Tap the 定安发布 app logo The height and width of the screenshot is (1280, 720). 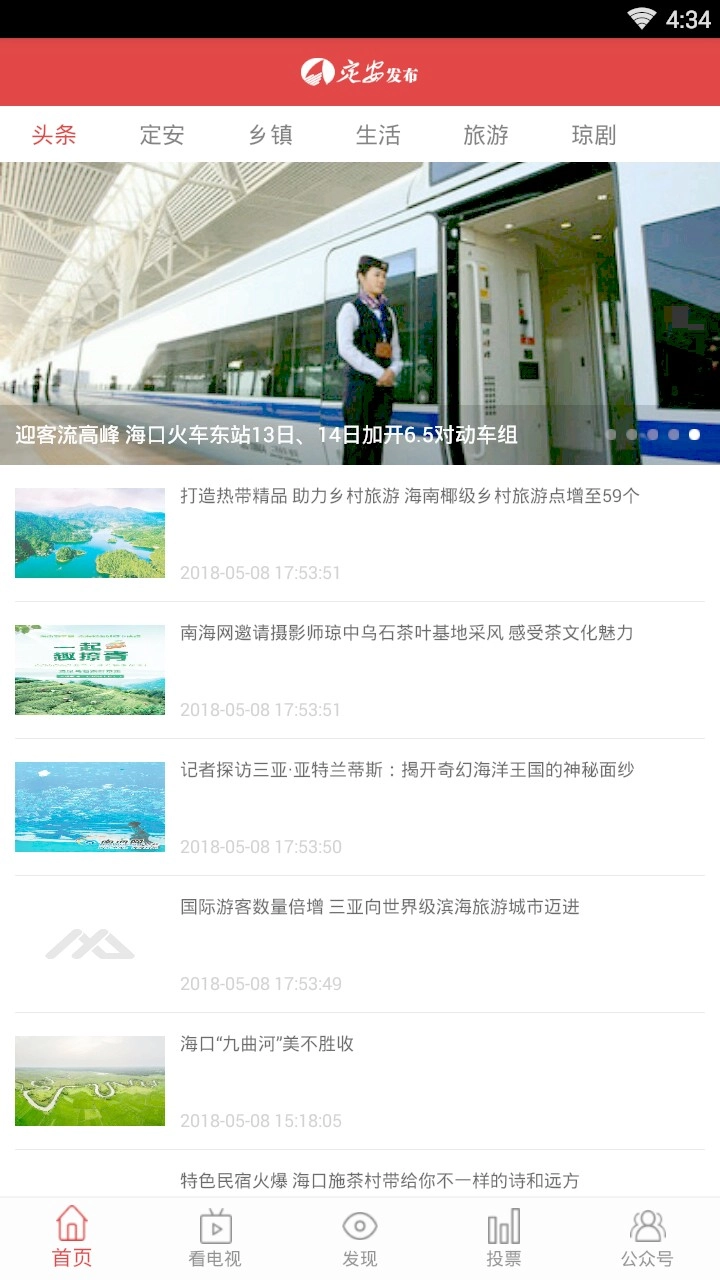[x=360, y=71]
